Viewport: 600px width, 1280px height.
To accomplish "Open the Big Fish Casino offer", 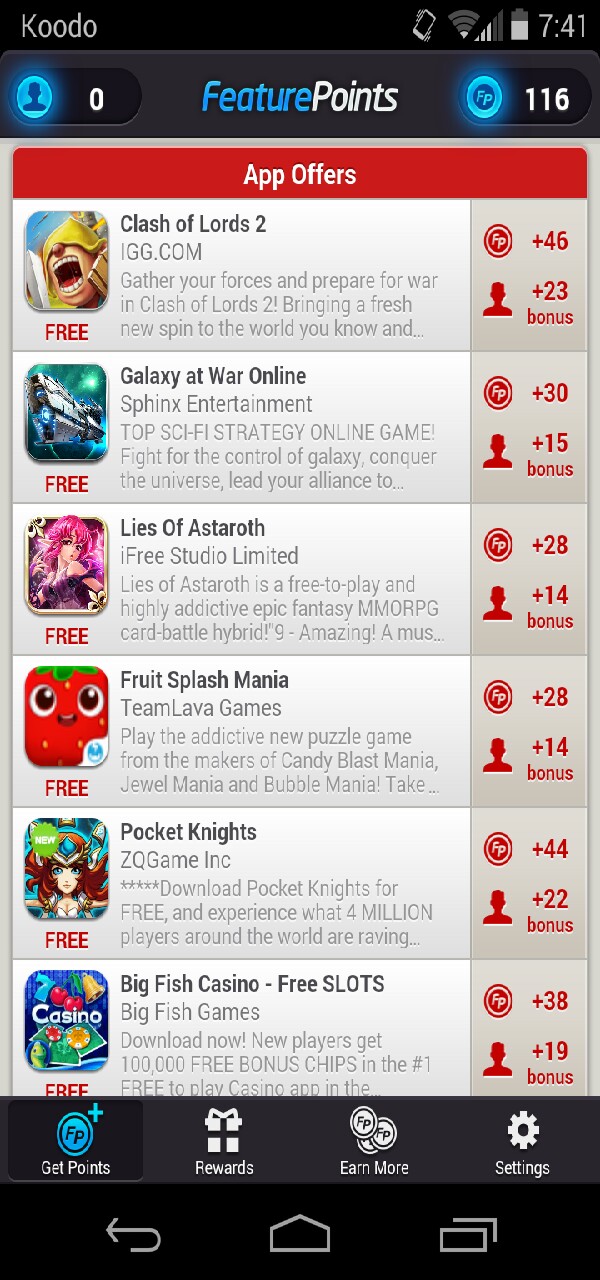I will 300,1028.
